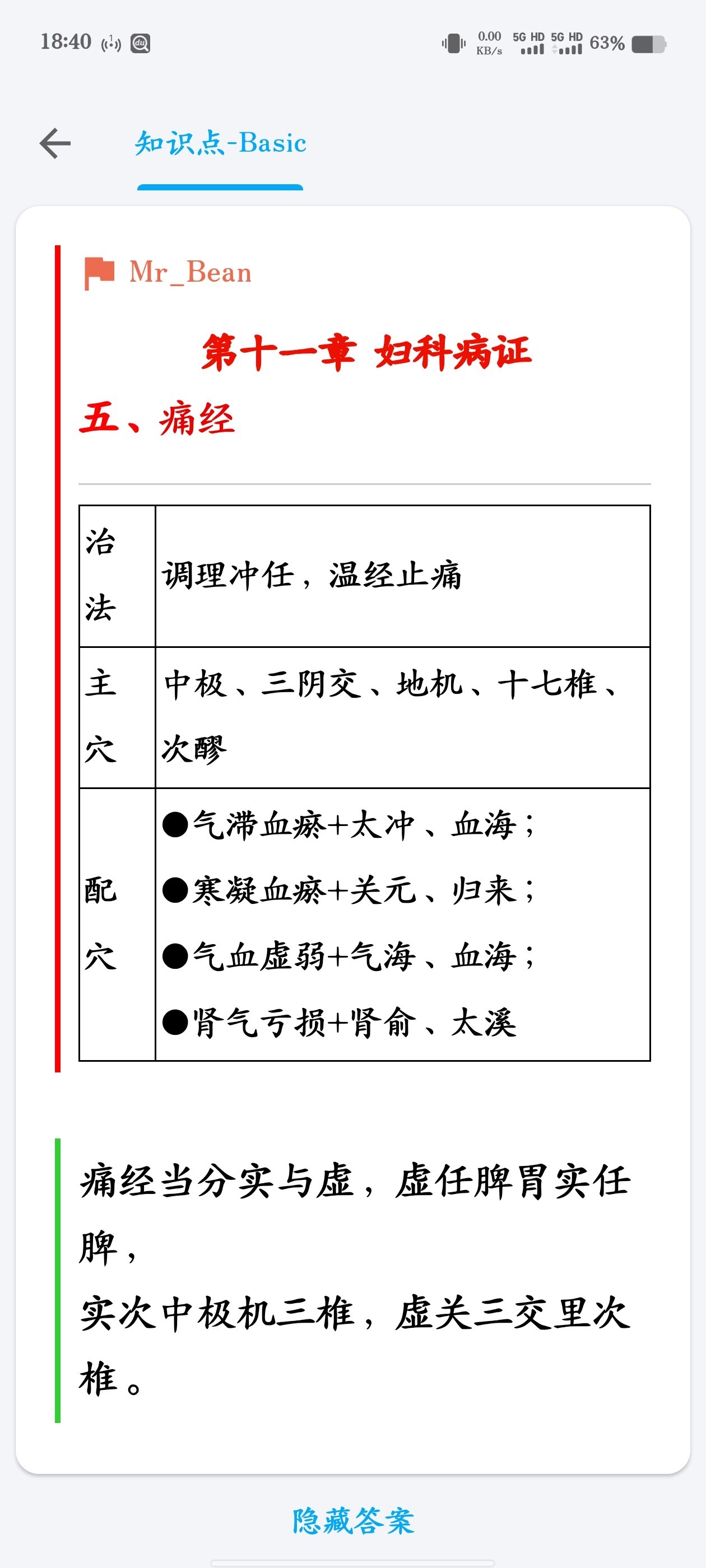Select the 知识点-Basic tab
Image resolution: width=706 pixels, height=1568 pixels.
220,144
